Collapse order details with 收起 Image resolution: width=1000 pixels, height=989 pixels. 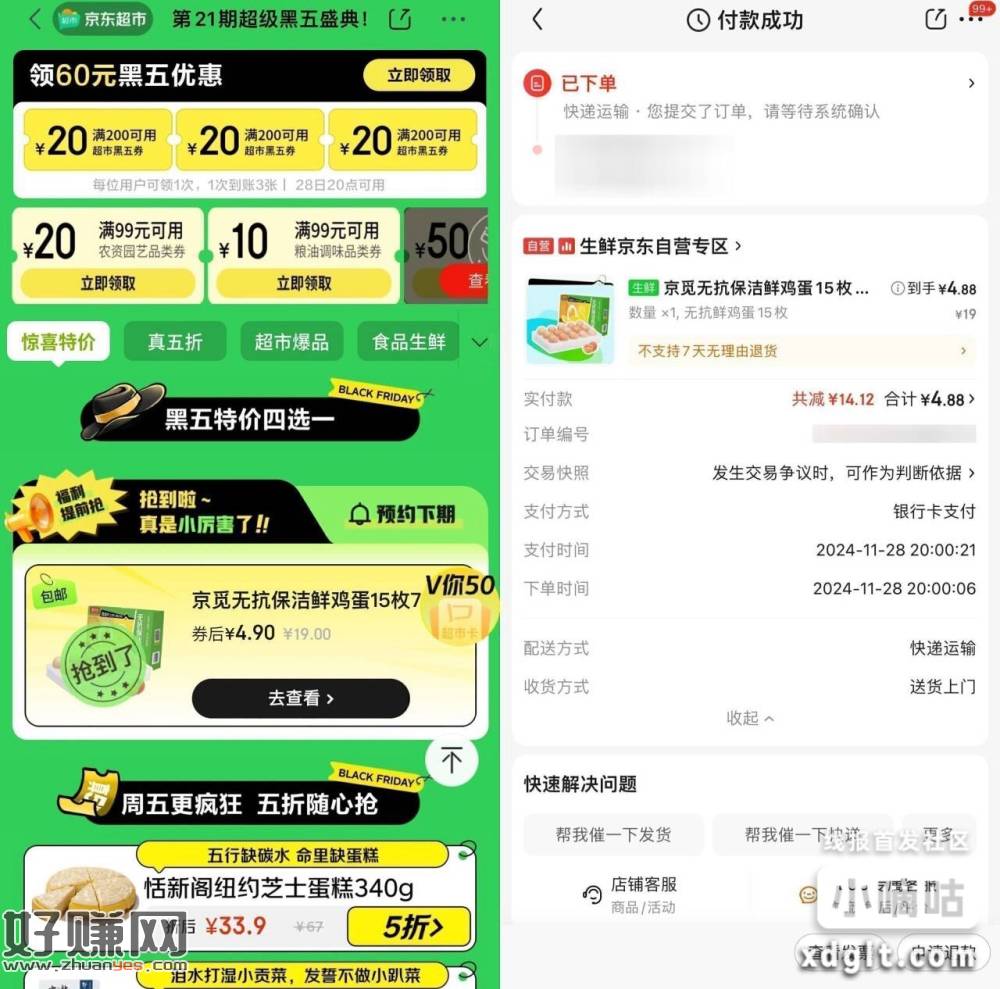coord(750,718)
